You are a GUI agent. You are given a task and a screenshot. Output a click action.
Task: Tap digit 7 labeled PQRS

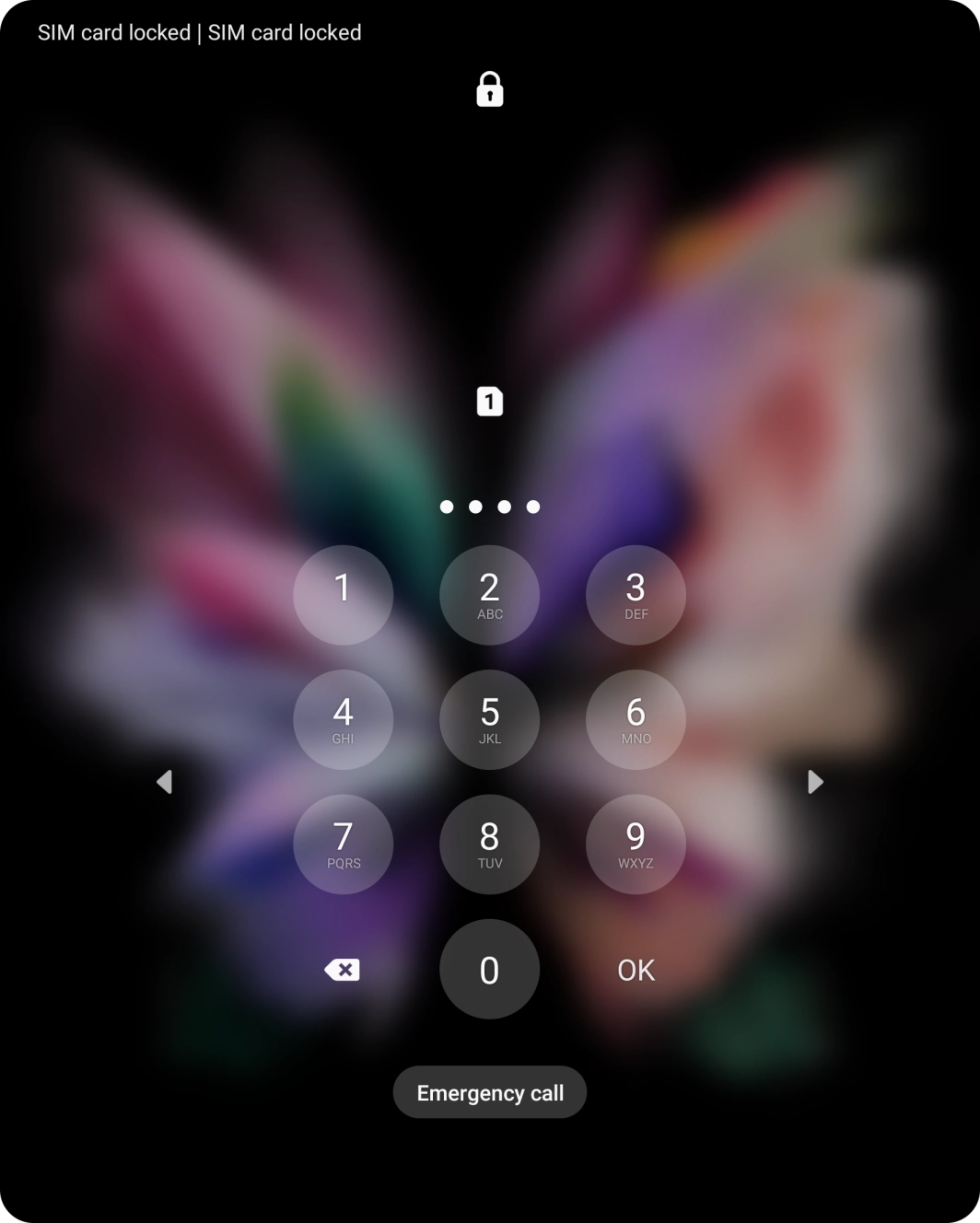343,844
